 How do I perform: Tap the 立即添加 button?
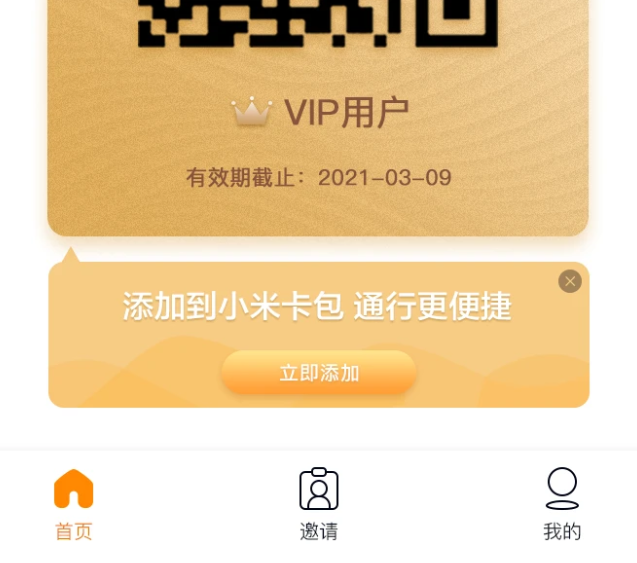319,373
